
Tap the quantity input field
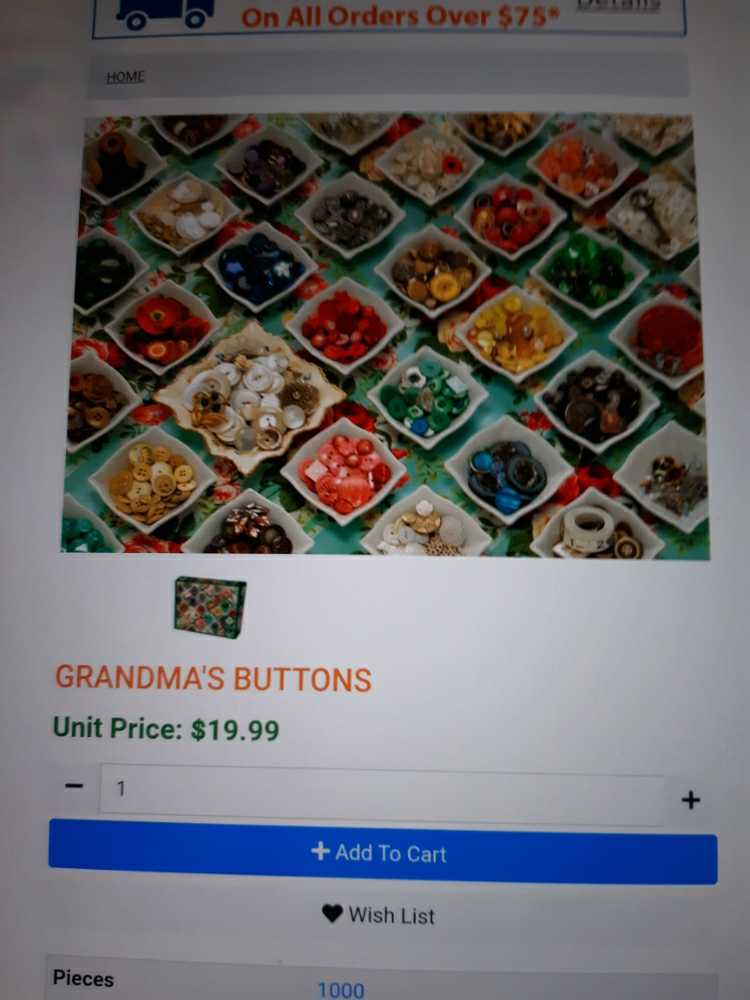(380, 793)
